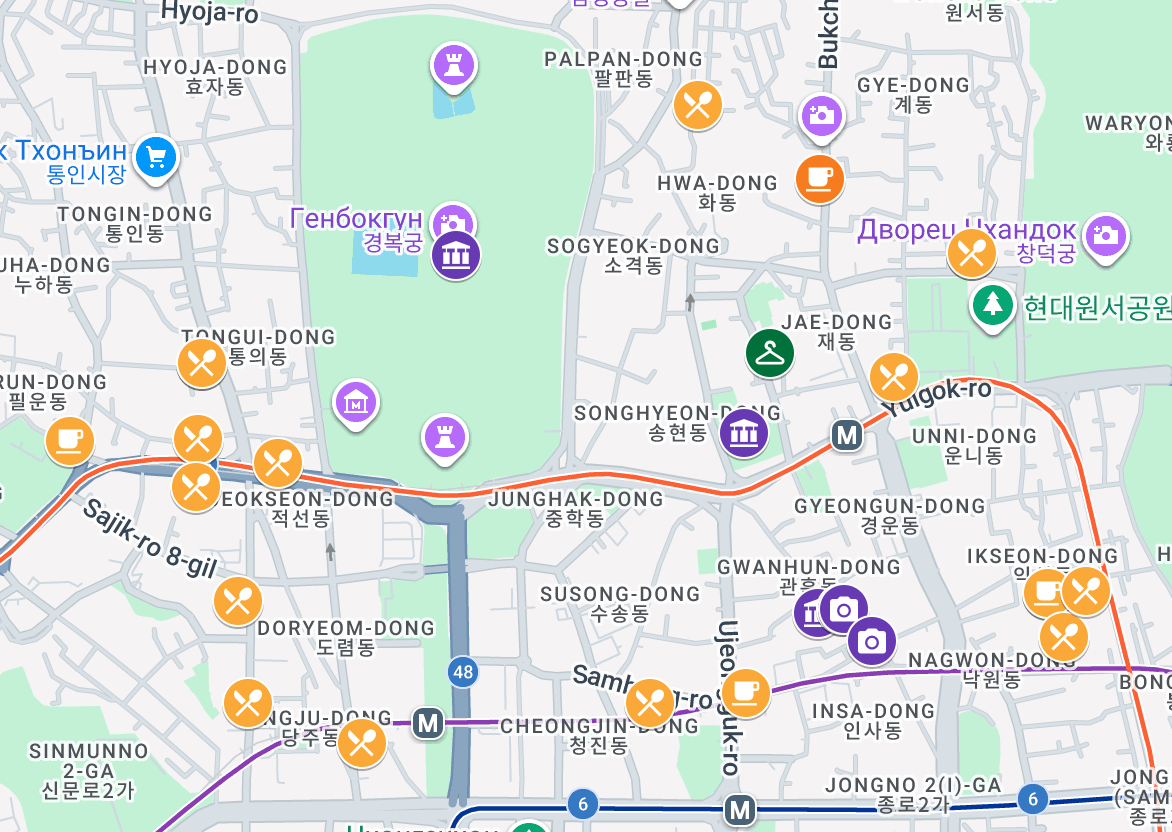Open the Tongin Market shopping cart pin
The height and width of the screenshot is (832, 1172).
(x=155, y=157)
